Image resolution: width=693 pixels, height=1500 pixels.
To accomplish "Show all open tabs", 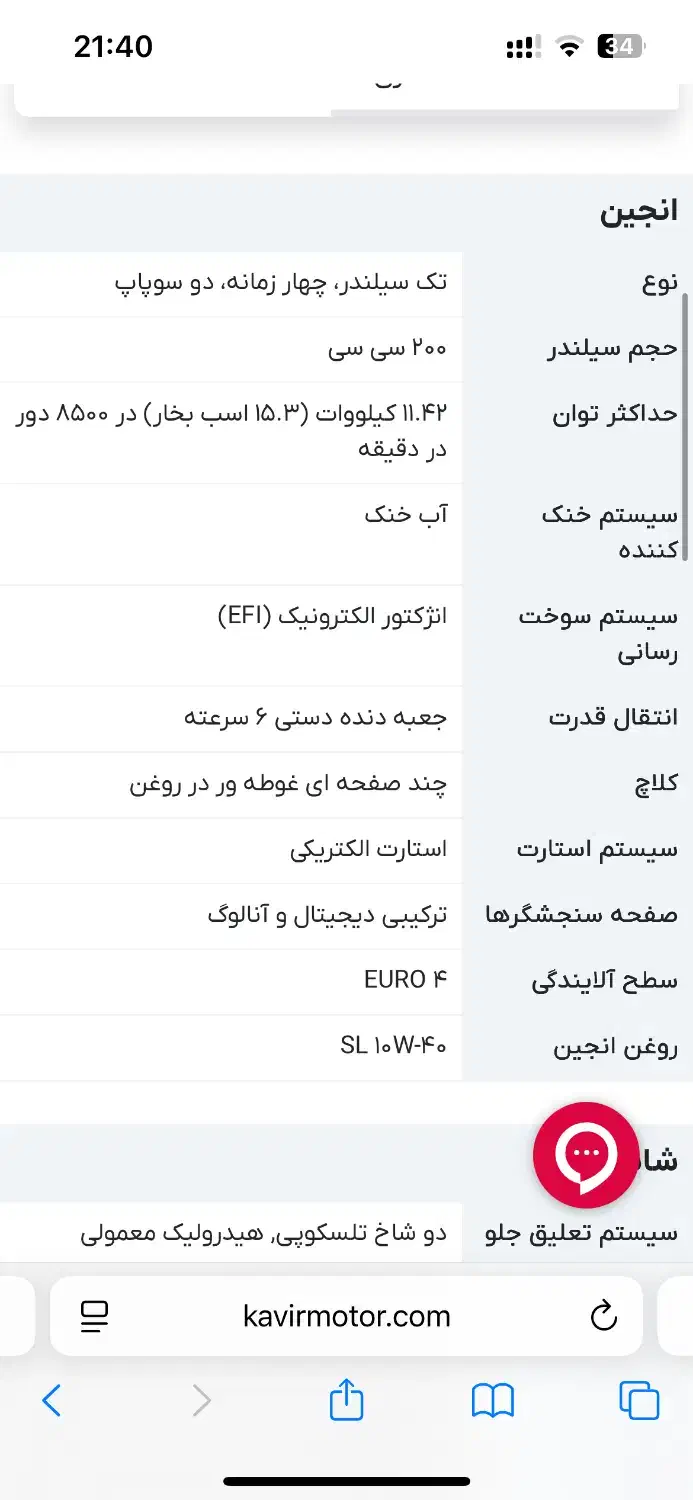I will [639, 1400].
